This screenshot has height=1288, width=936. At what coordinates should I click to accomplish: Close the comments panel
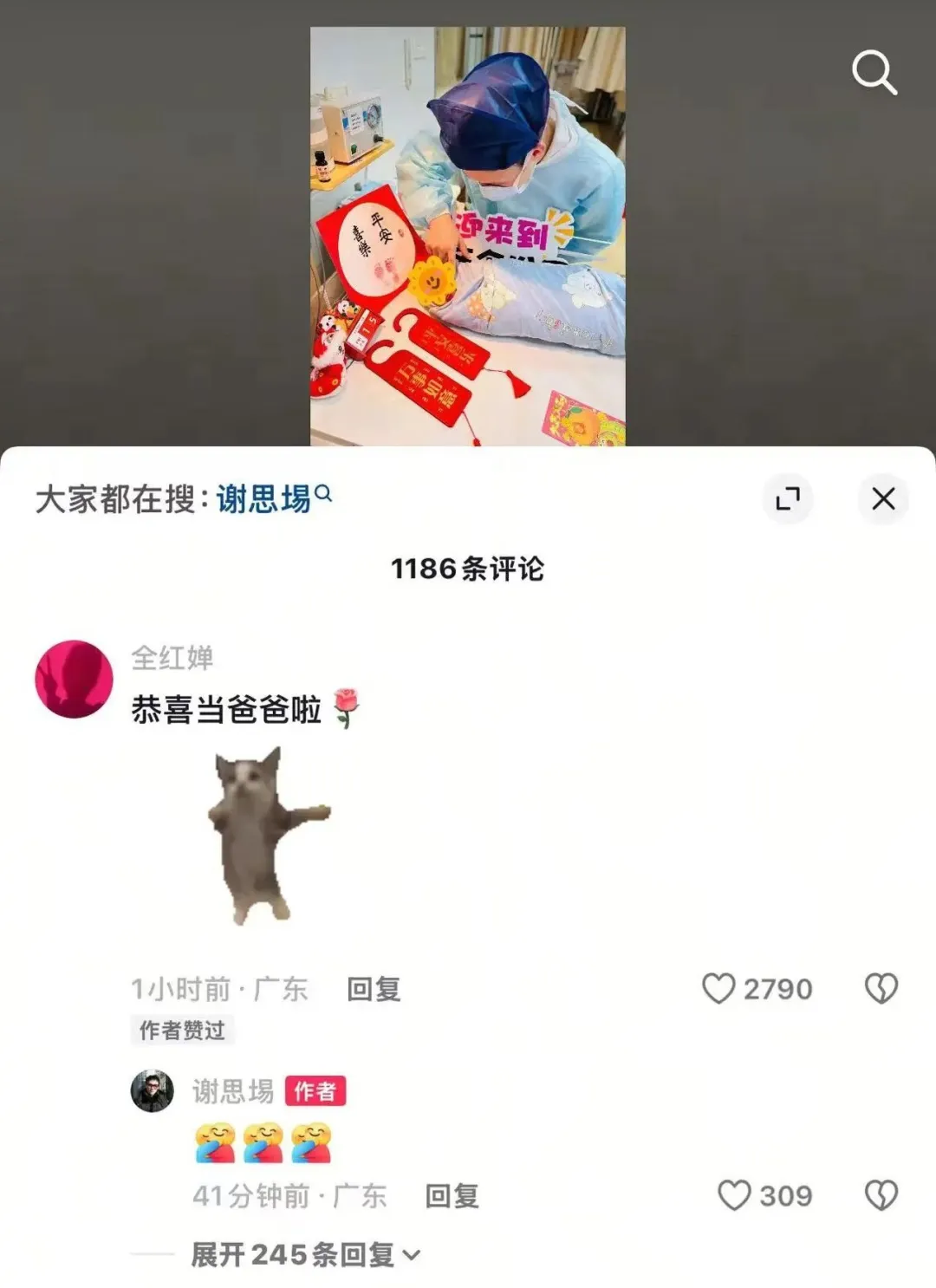click(882, 498)
